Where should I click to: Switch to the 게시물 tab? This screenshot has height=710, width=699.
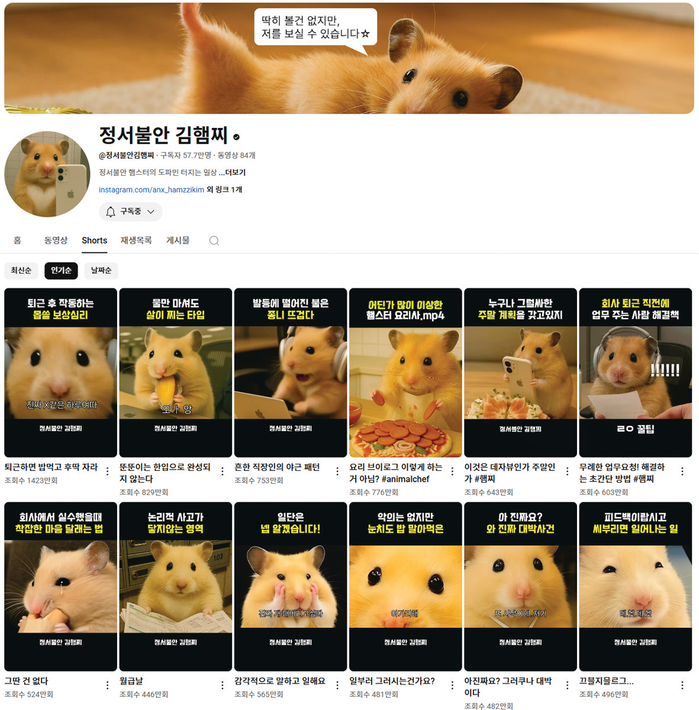click(177, 241)
